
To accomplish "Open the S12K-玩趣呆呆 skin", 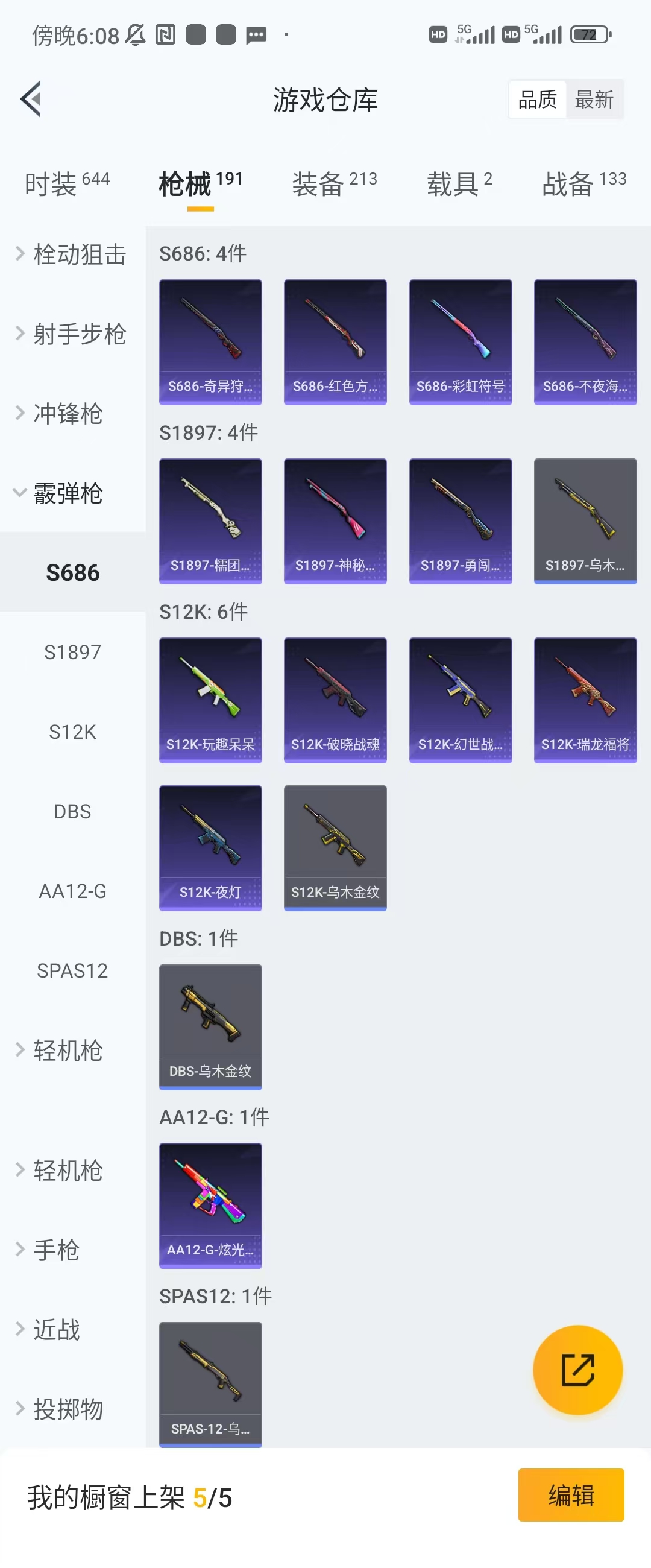I will point(210,700).
